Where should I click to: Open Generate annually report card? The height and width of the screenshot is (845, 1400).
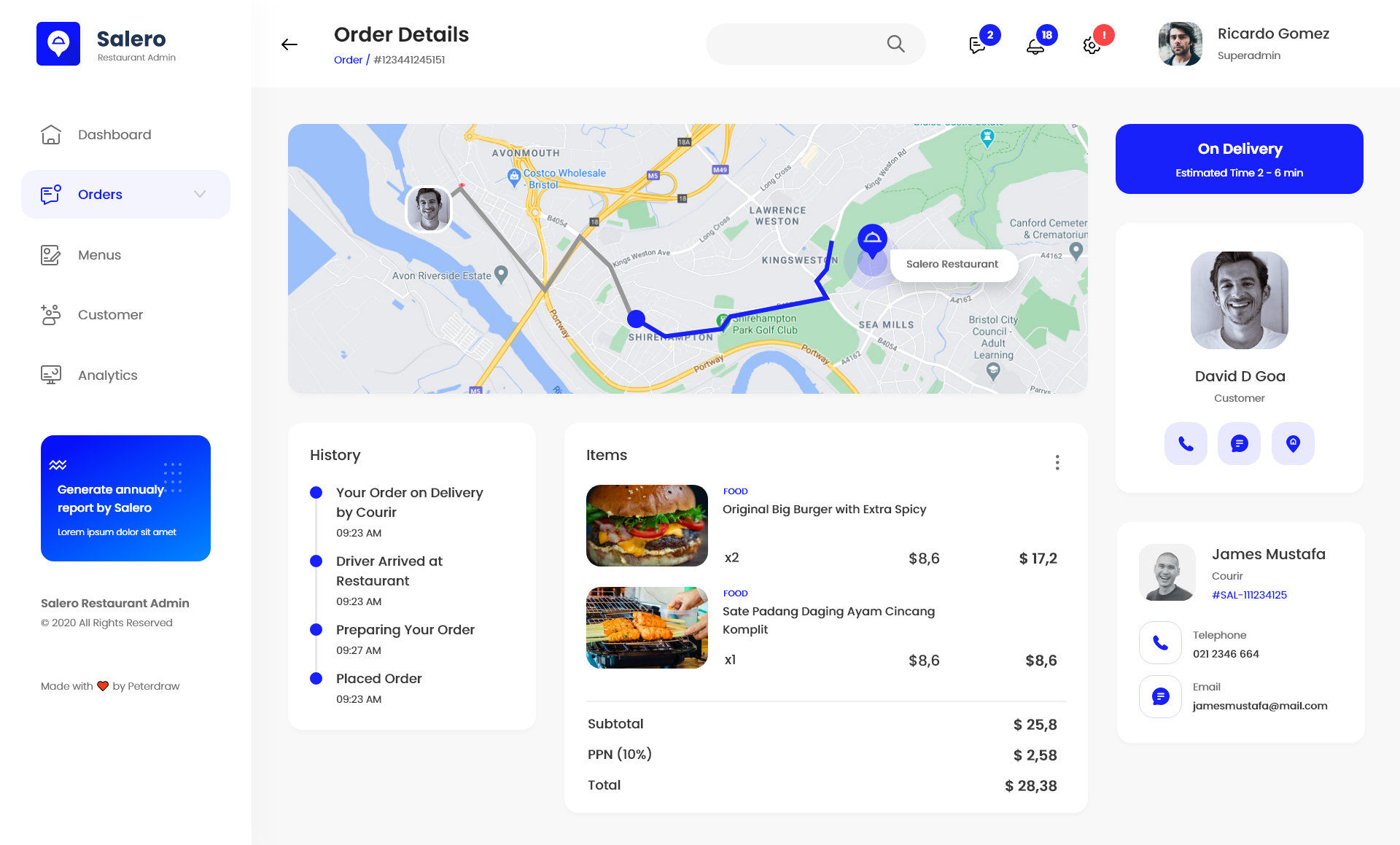tap(125, 498)
